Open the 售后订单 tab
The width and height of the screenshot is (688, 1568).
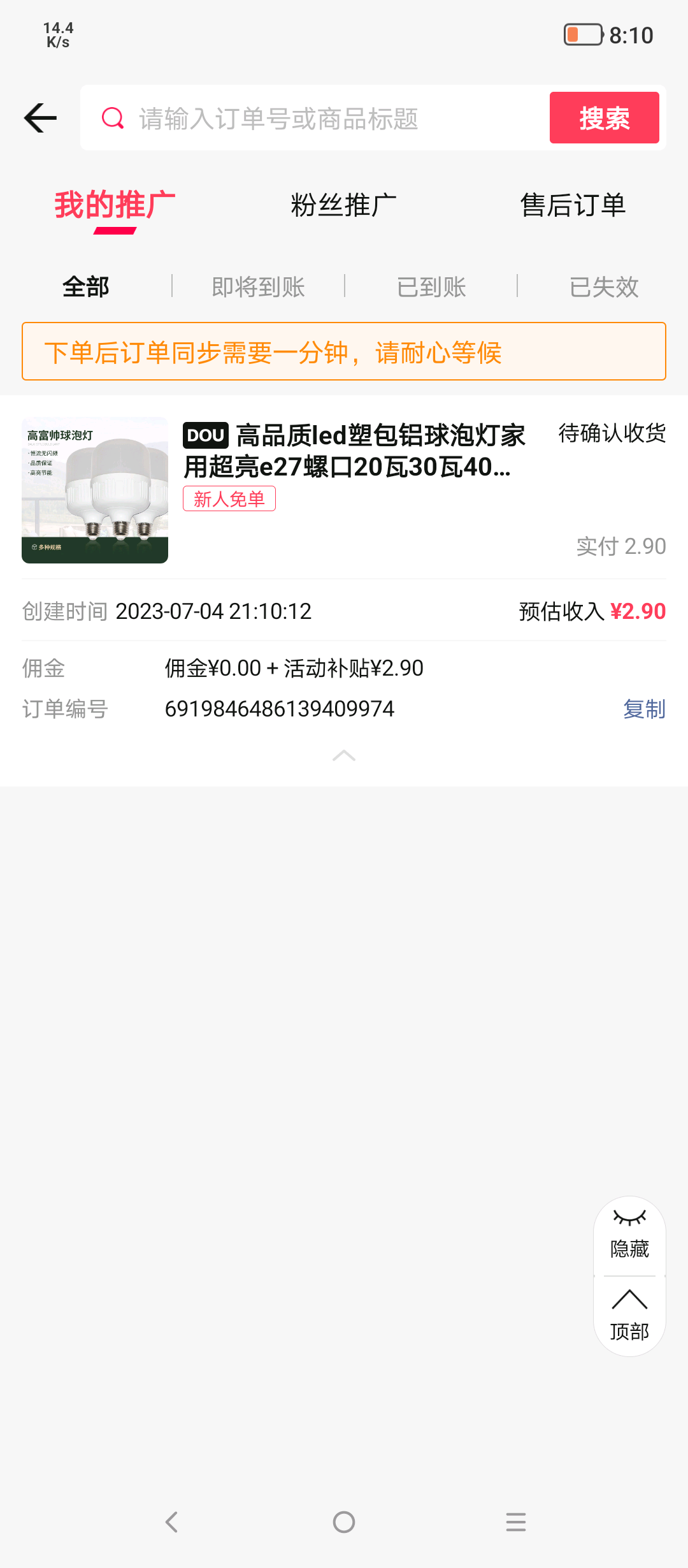tap(573, 205)
